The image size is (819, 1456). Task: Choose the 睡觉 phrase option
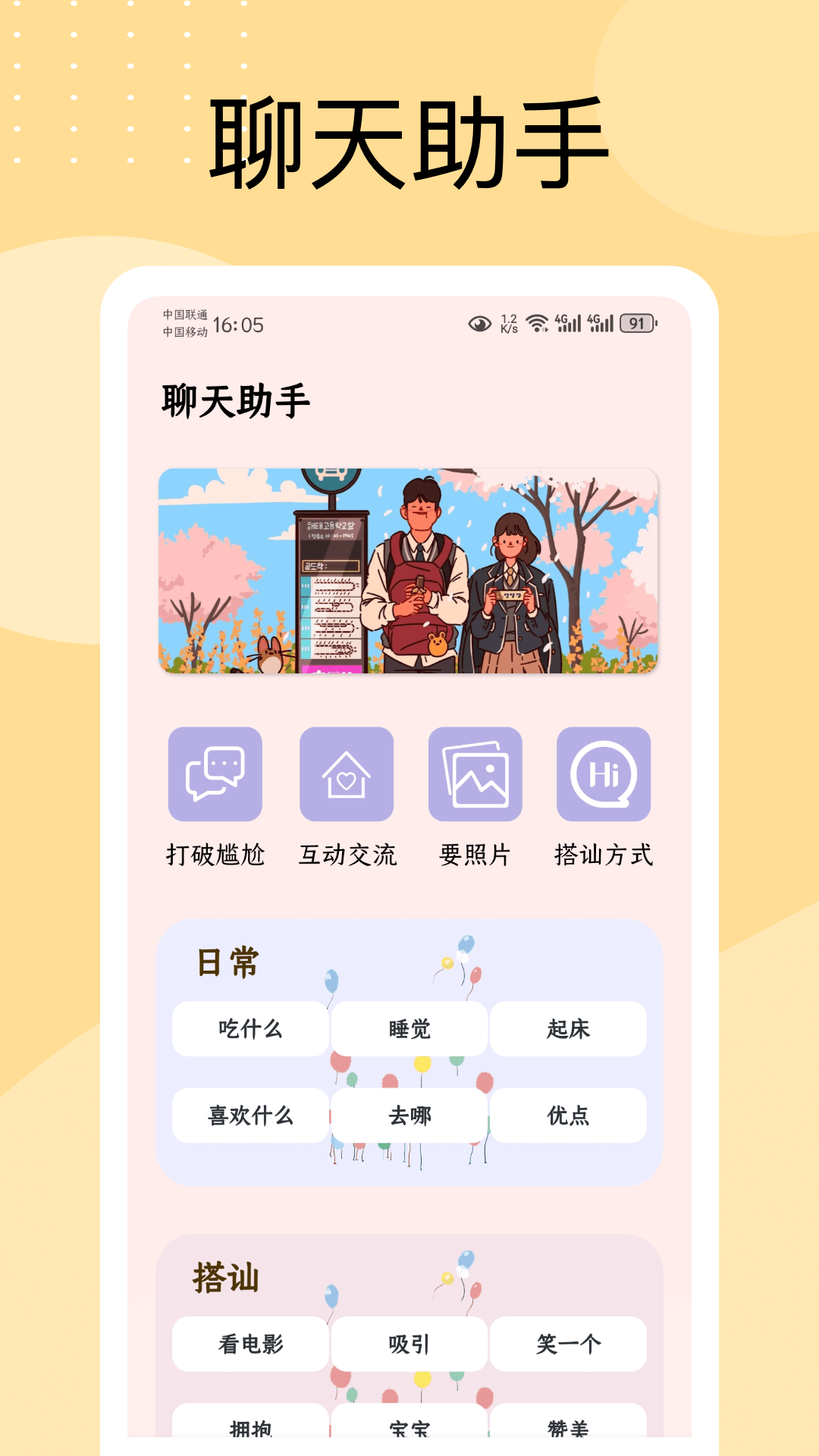[409, 1029]
